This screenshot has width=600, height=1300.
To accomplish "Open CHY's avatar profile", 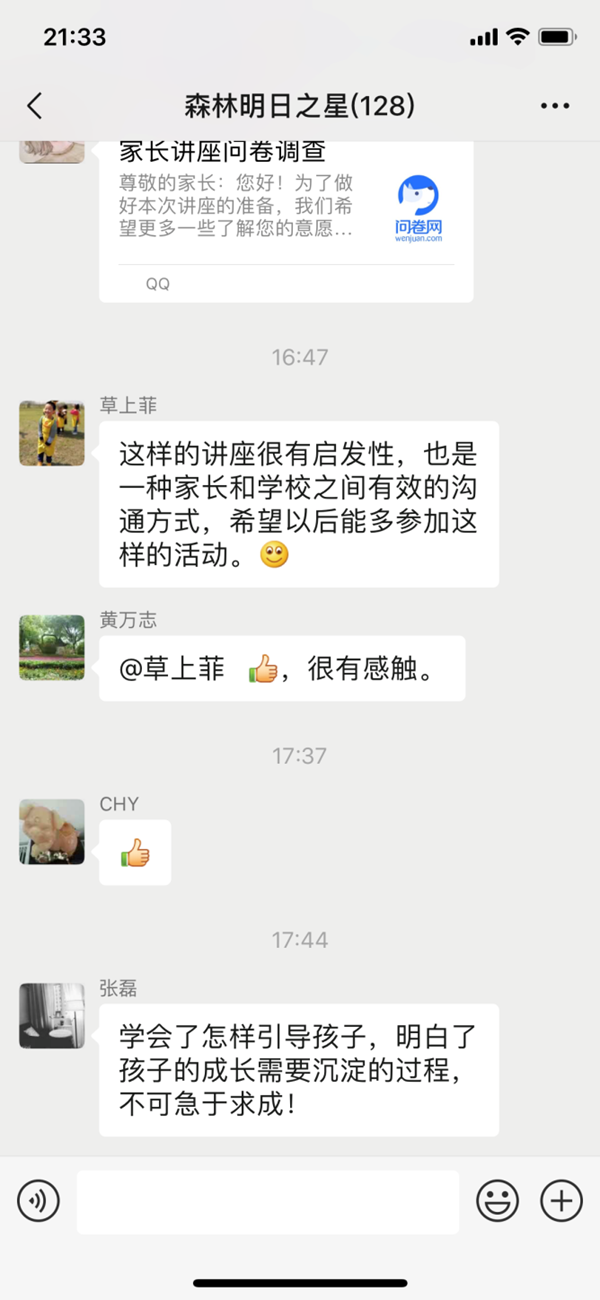I will tap(52, 831).
